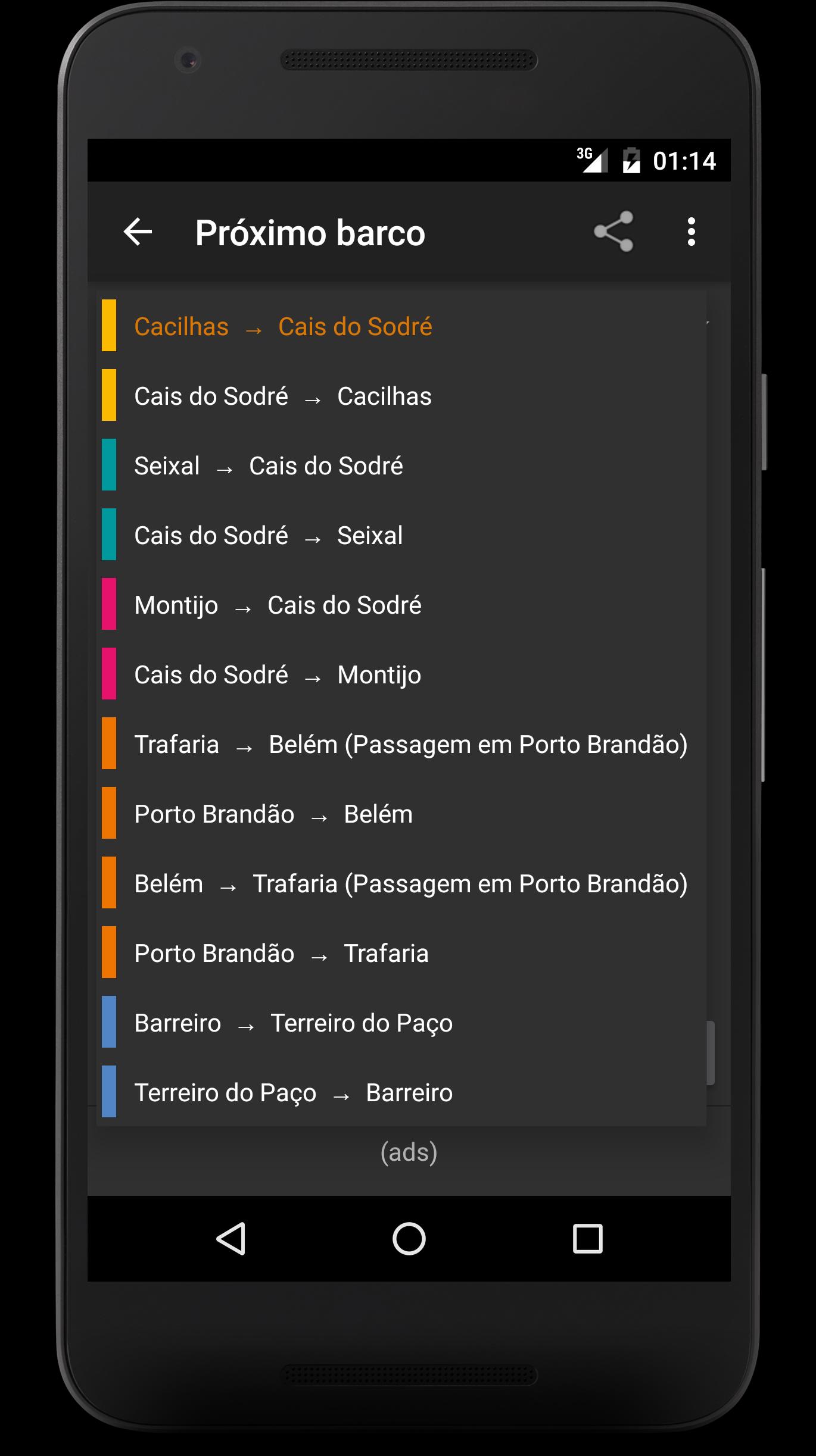Open the overflow menu with three dots
The height and width of the screenshot is (1456, 816).
click(691, 231)
